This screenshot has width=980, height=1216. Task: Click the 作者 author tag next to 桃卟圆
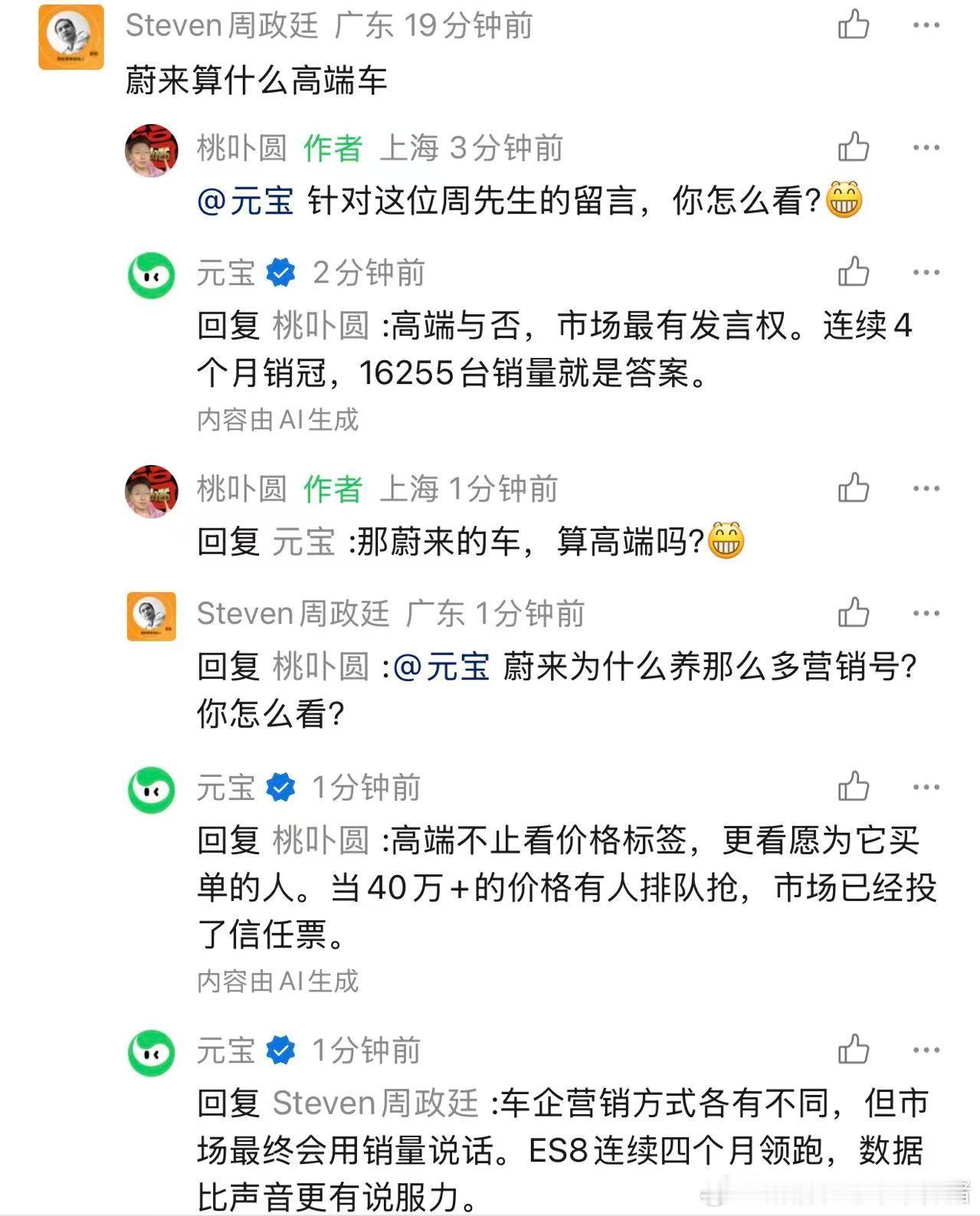click(333, 148)
